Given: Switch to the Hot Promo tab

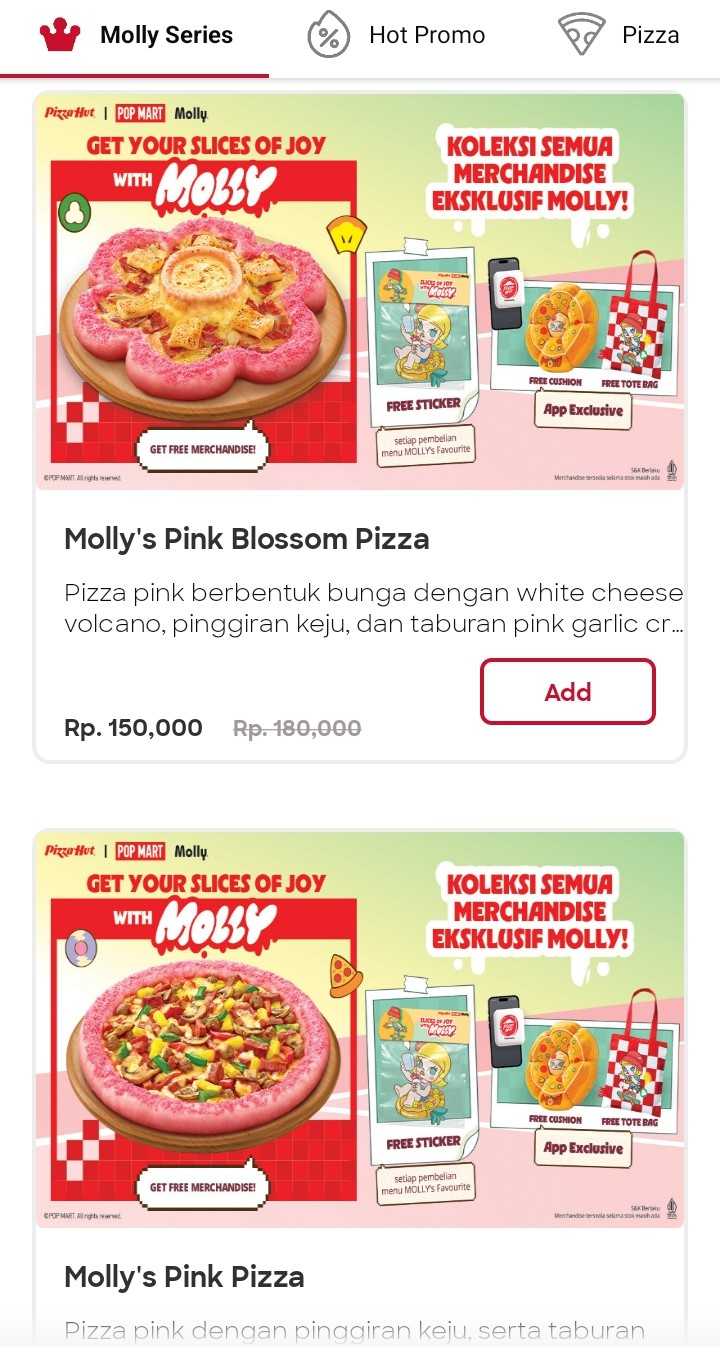Looking at the screenshot, I should [396, 36].
